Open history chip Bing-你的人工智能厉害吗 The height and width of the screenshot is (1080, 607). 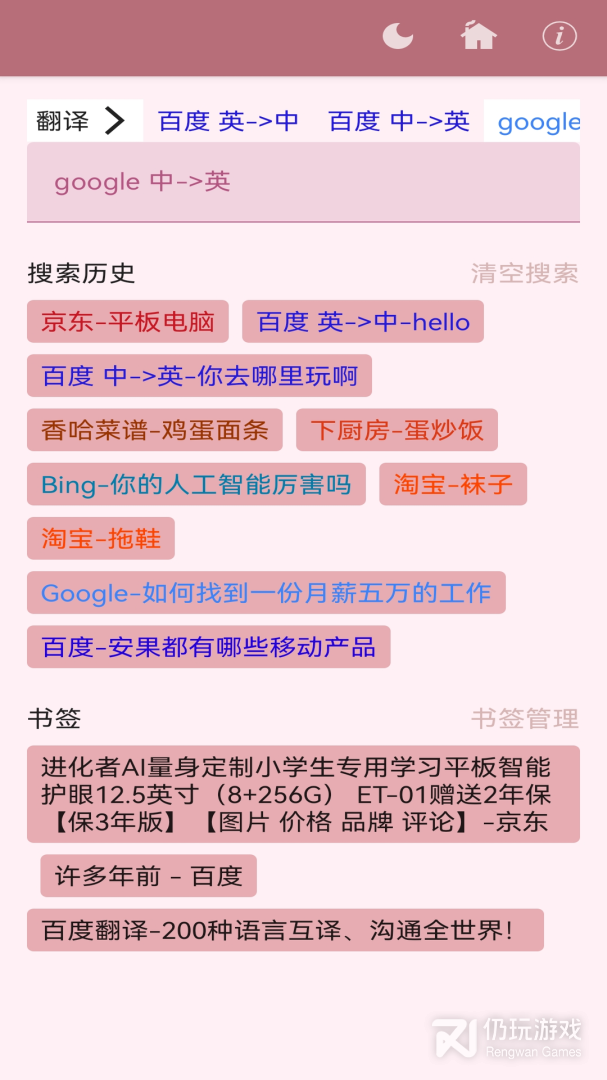196,485
